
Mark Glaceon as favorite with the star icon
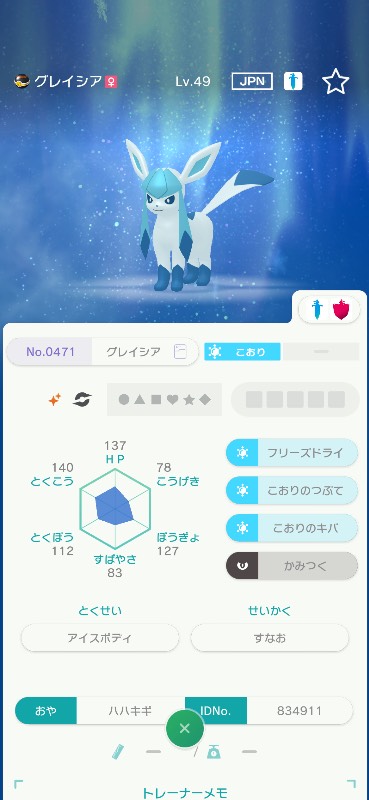[335, 82]
